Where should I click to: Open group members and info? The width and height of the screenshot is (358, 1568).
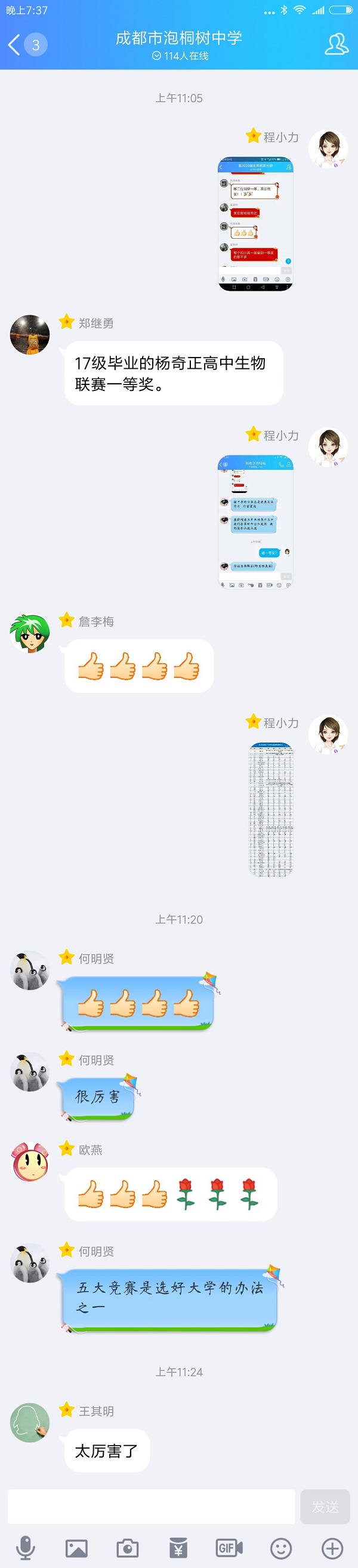pyautogui.click(x=336, y=44)
